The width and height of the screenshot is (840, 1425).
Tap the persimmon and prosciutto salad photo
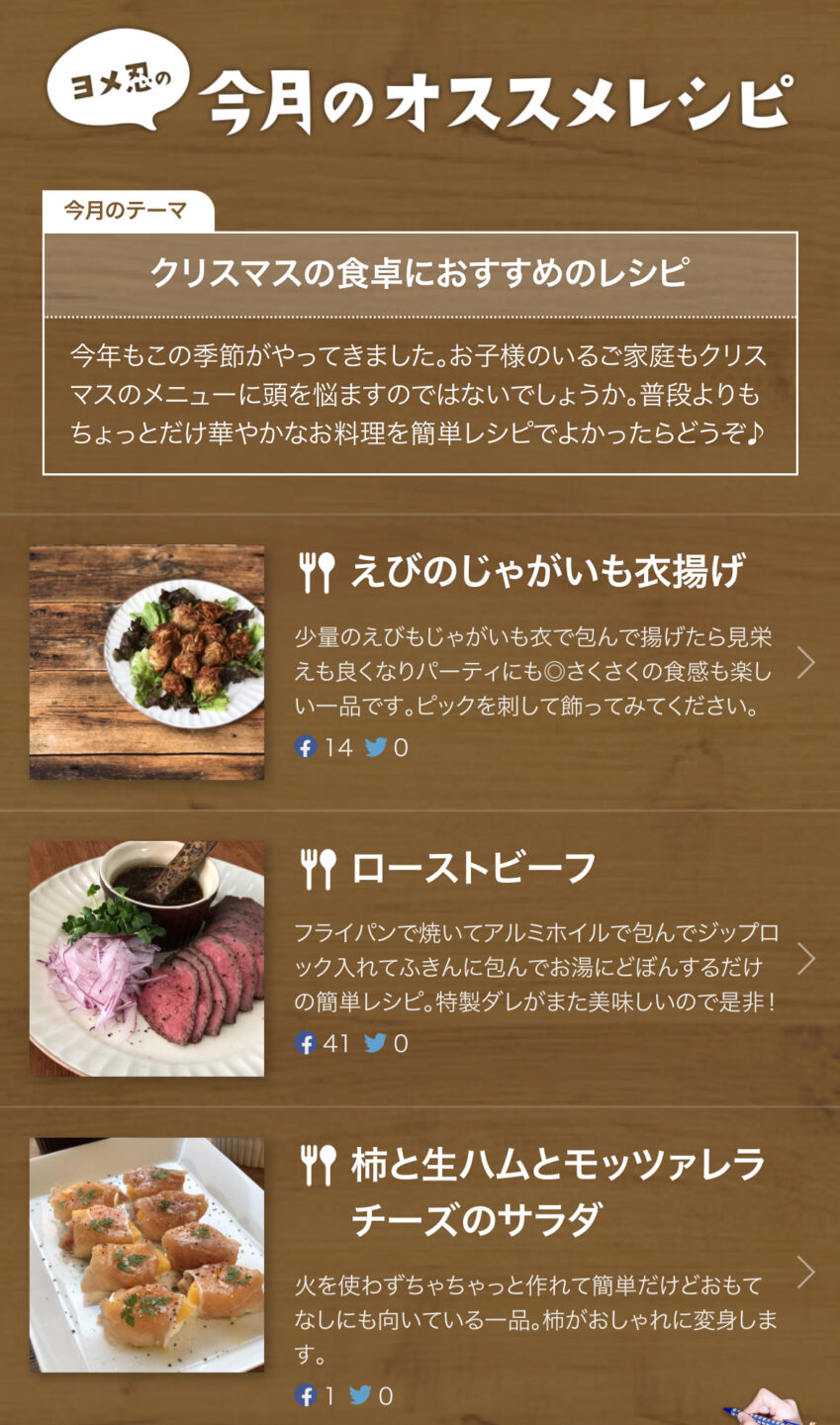[146, 1255]
